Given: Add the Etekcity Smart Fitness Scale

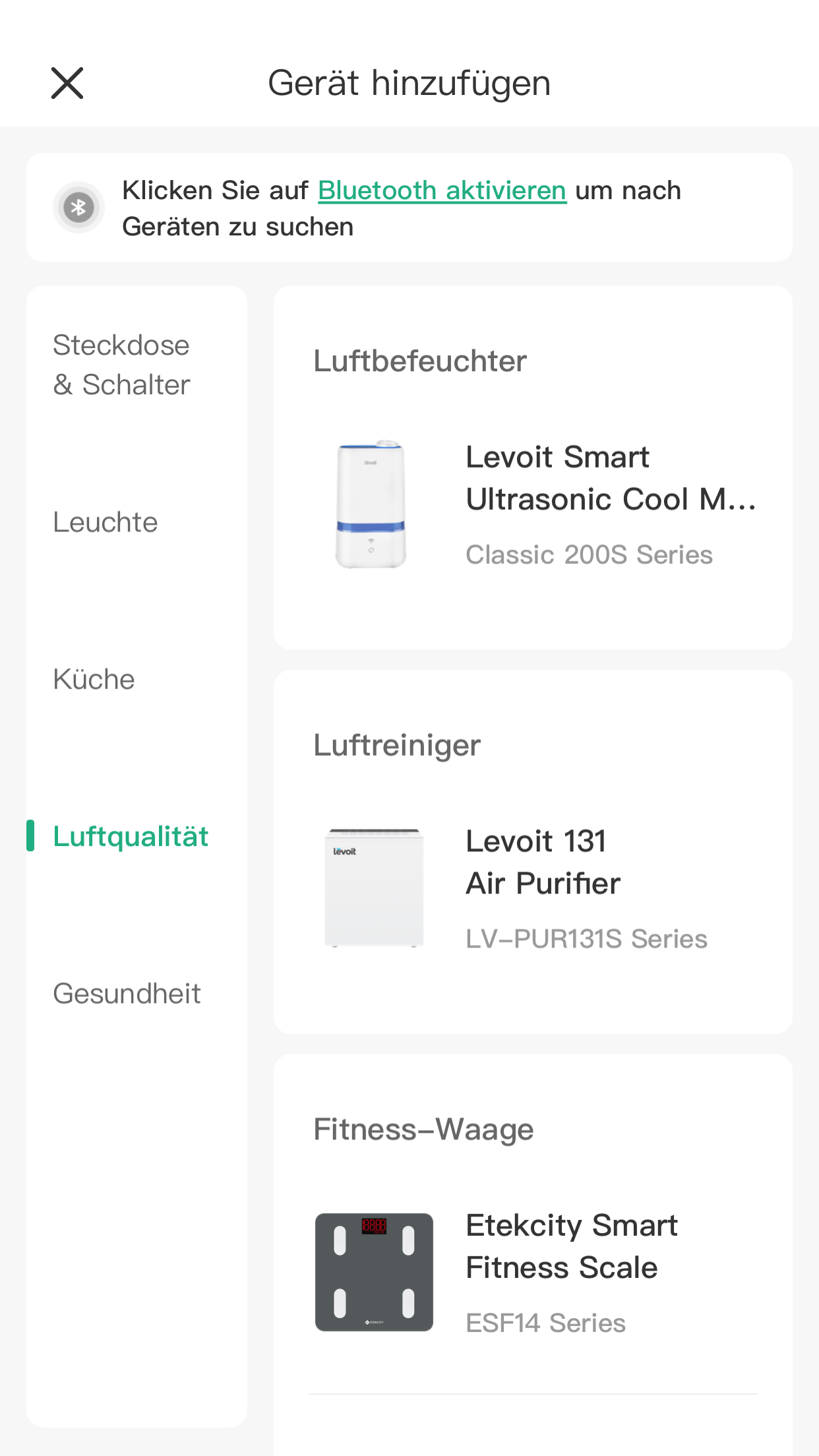Looking at the screenshot, I should click(533, 1273).
